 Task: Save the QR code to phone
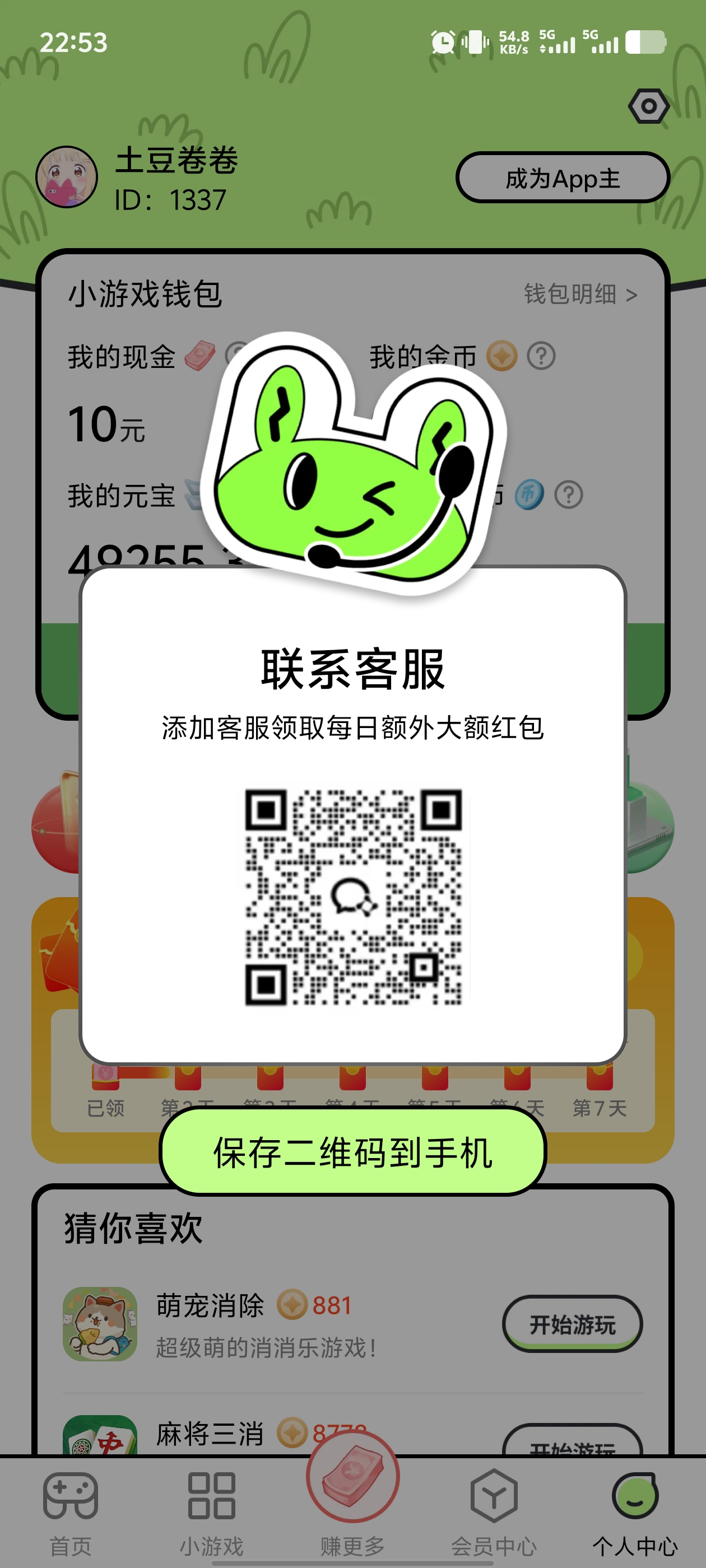(352, 1152)
